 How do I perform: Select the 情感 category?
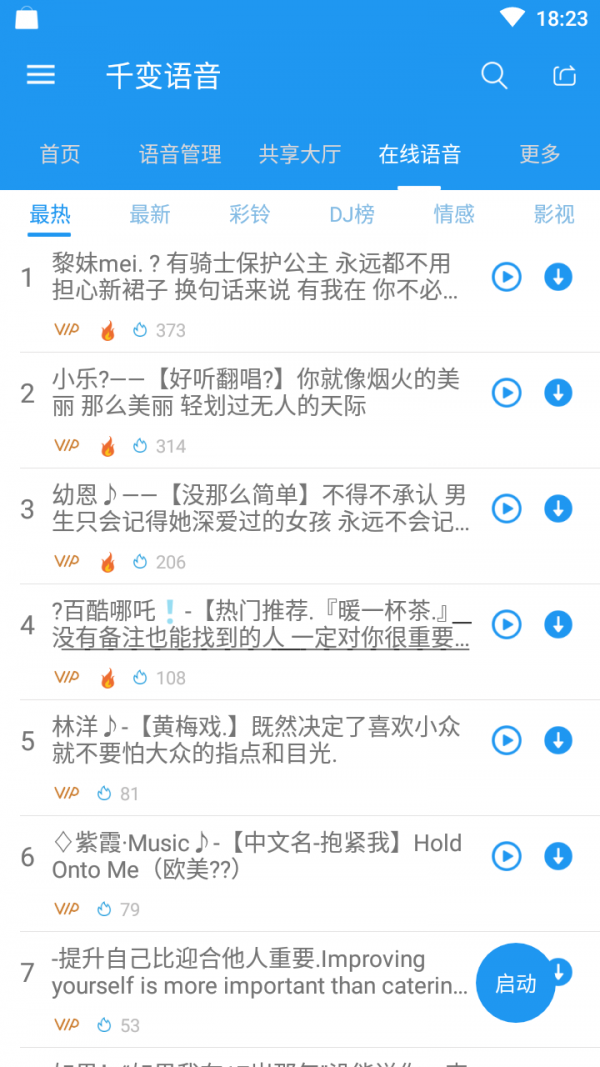(x=454, y=214)
